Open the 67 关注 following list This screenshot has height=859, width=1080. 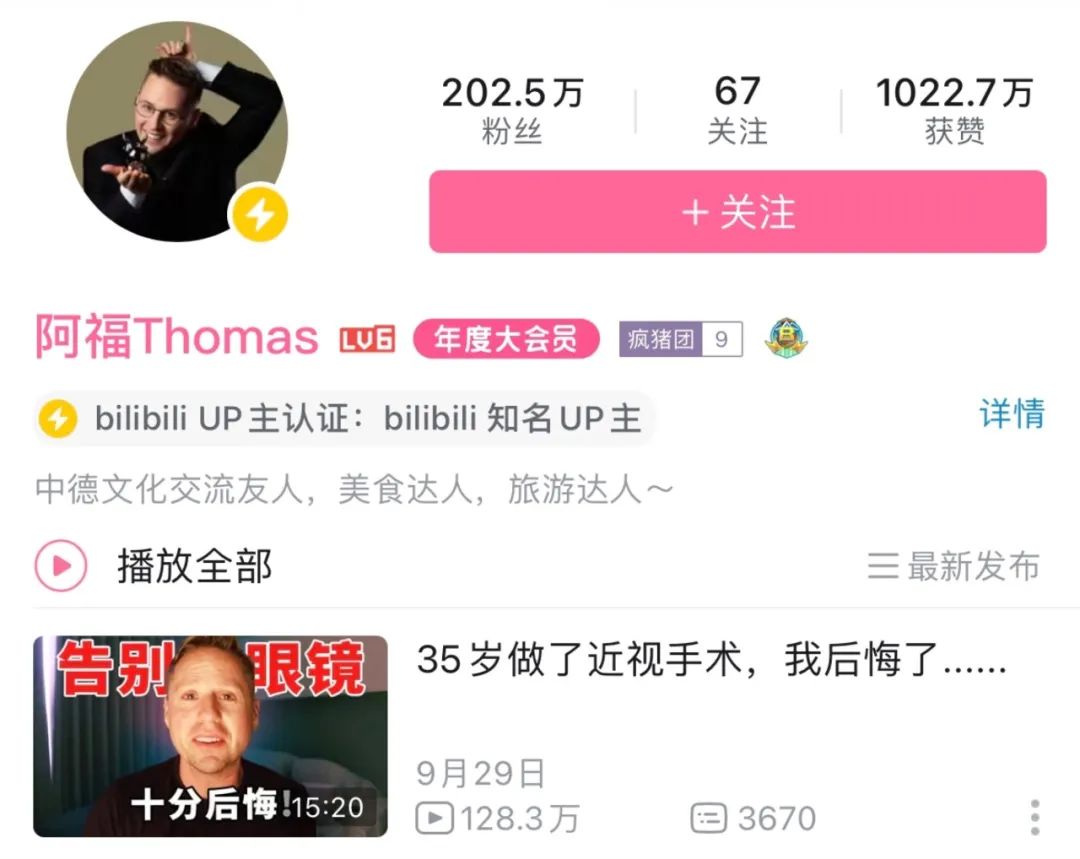pos(737,110)
